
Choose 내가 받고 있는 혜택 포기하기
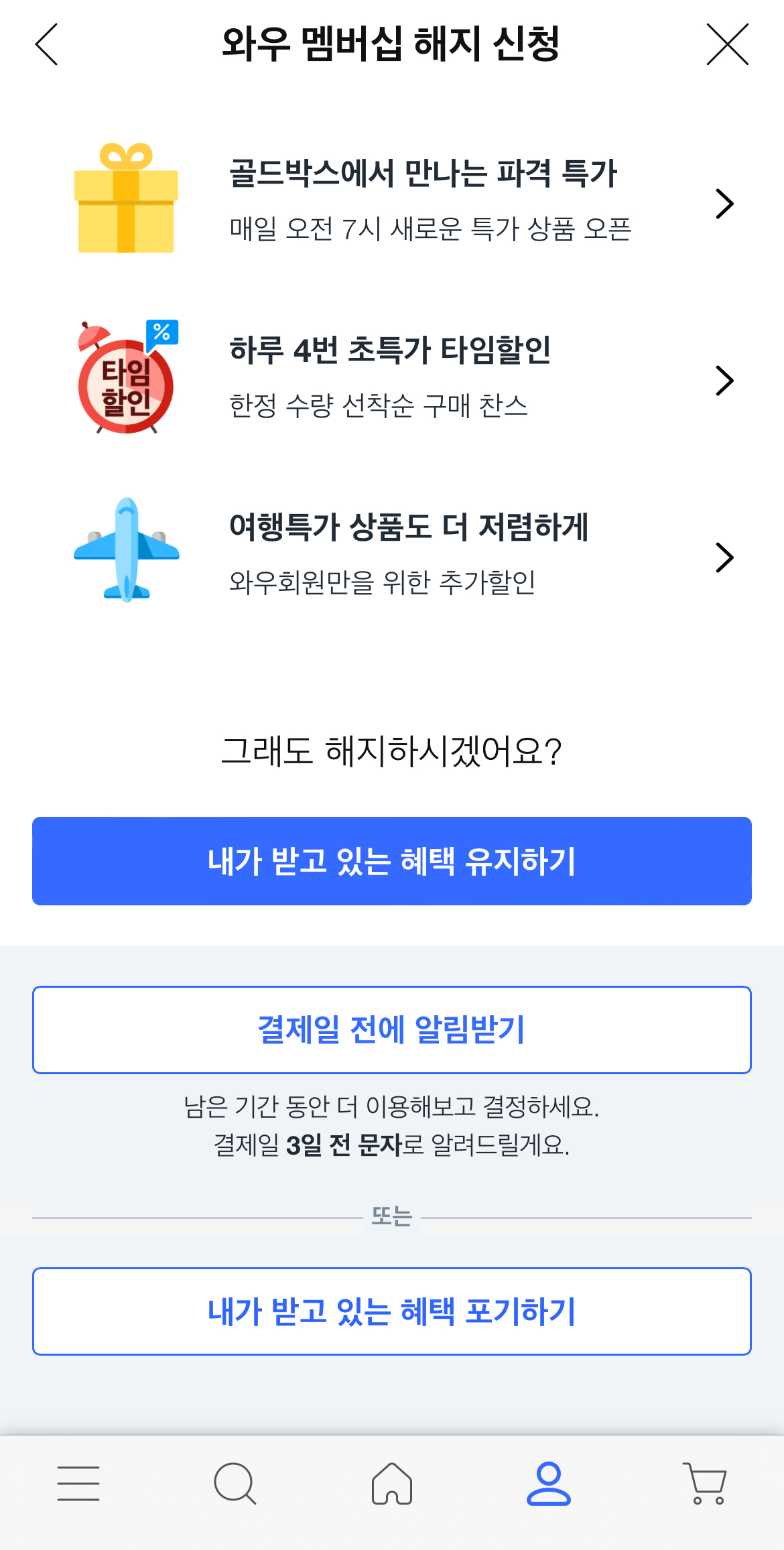(x=392, y=1311)
